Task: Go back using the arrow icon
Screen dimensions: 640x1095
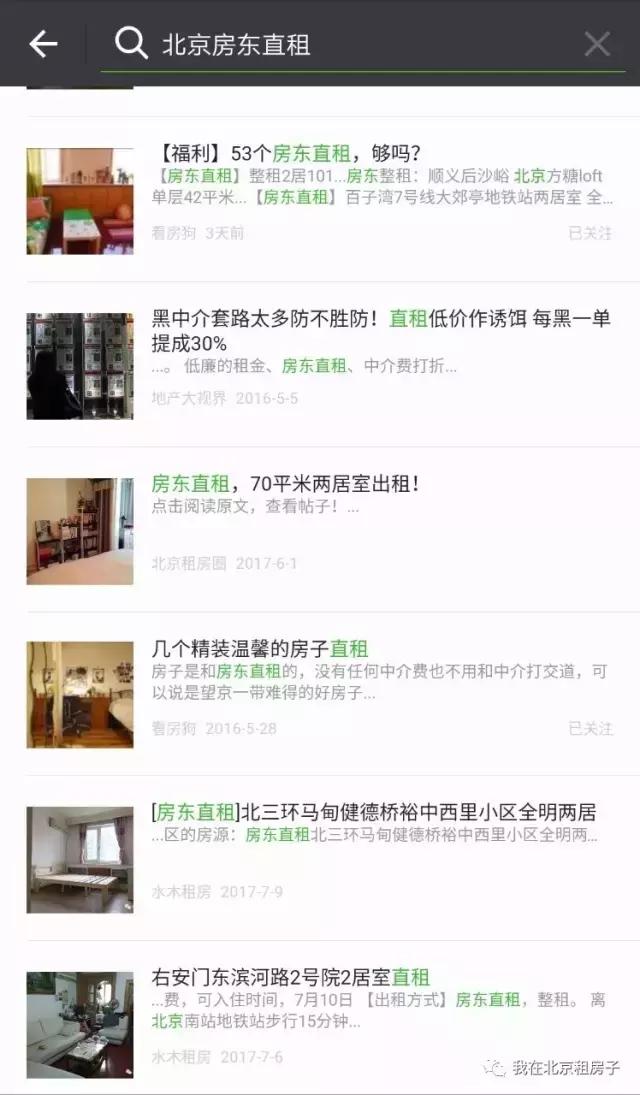Action: pos(43,44)
